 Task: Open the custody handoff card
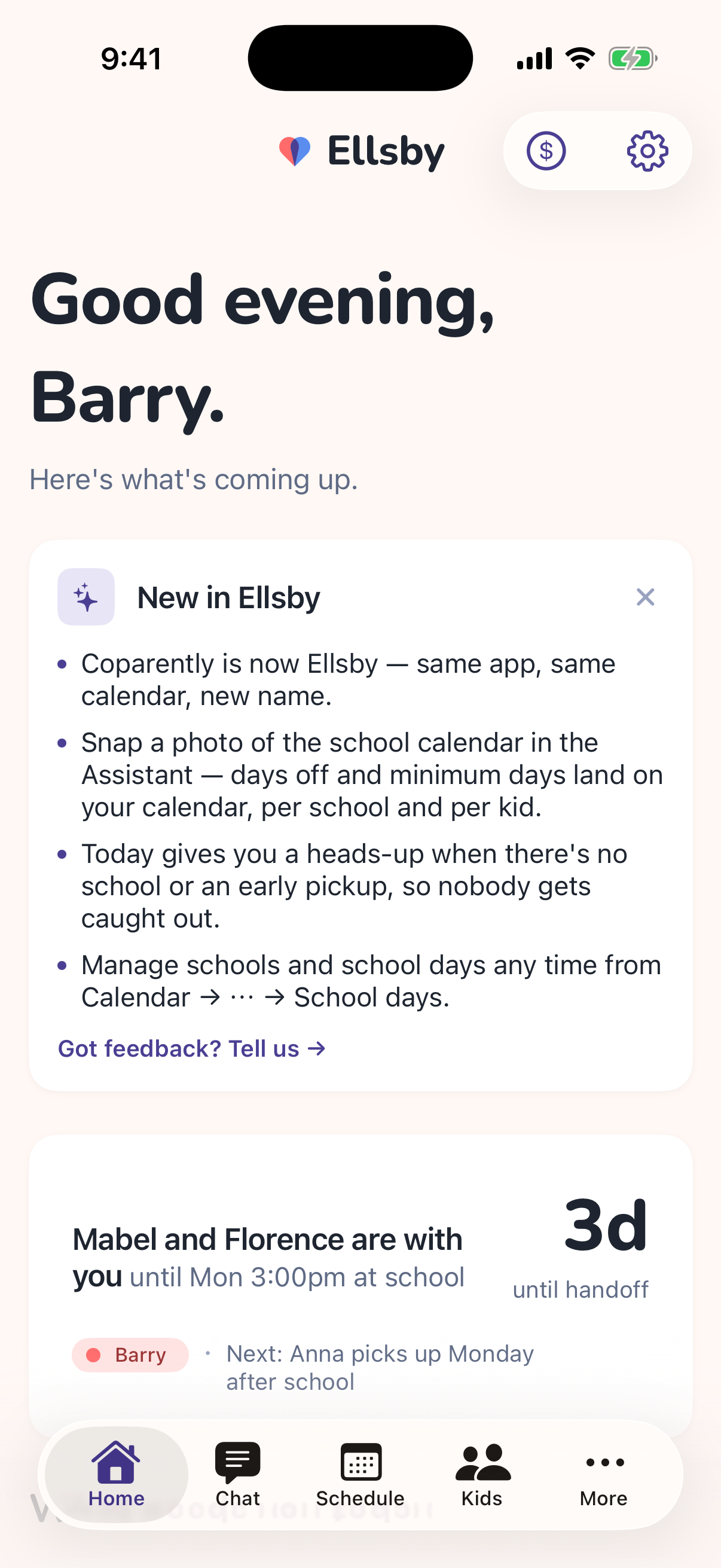click(360, 1285)
